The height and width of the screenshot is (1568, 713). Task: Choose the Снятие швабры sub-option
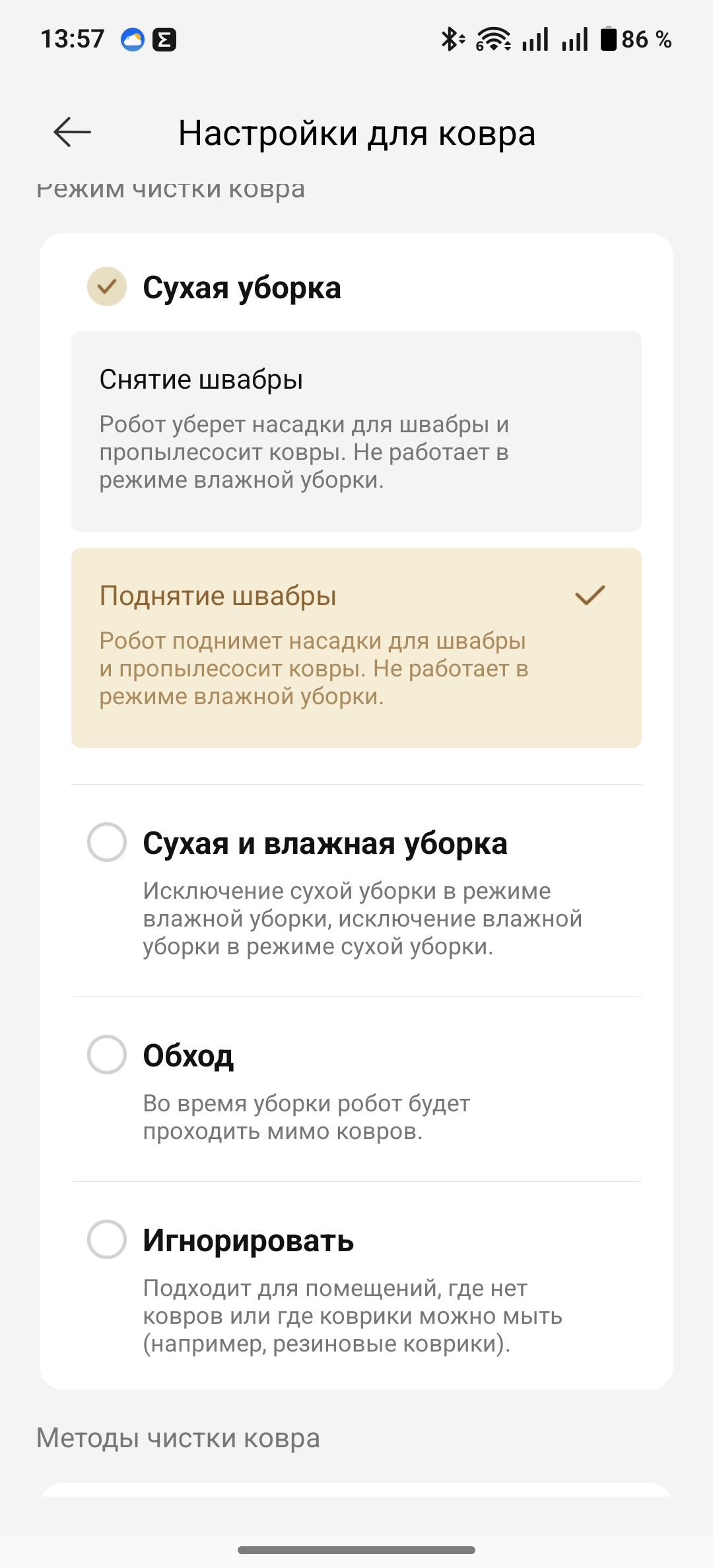pos(356,431)
